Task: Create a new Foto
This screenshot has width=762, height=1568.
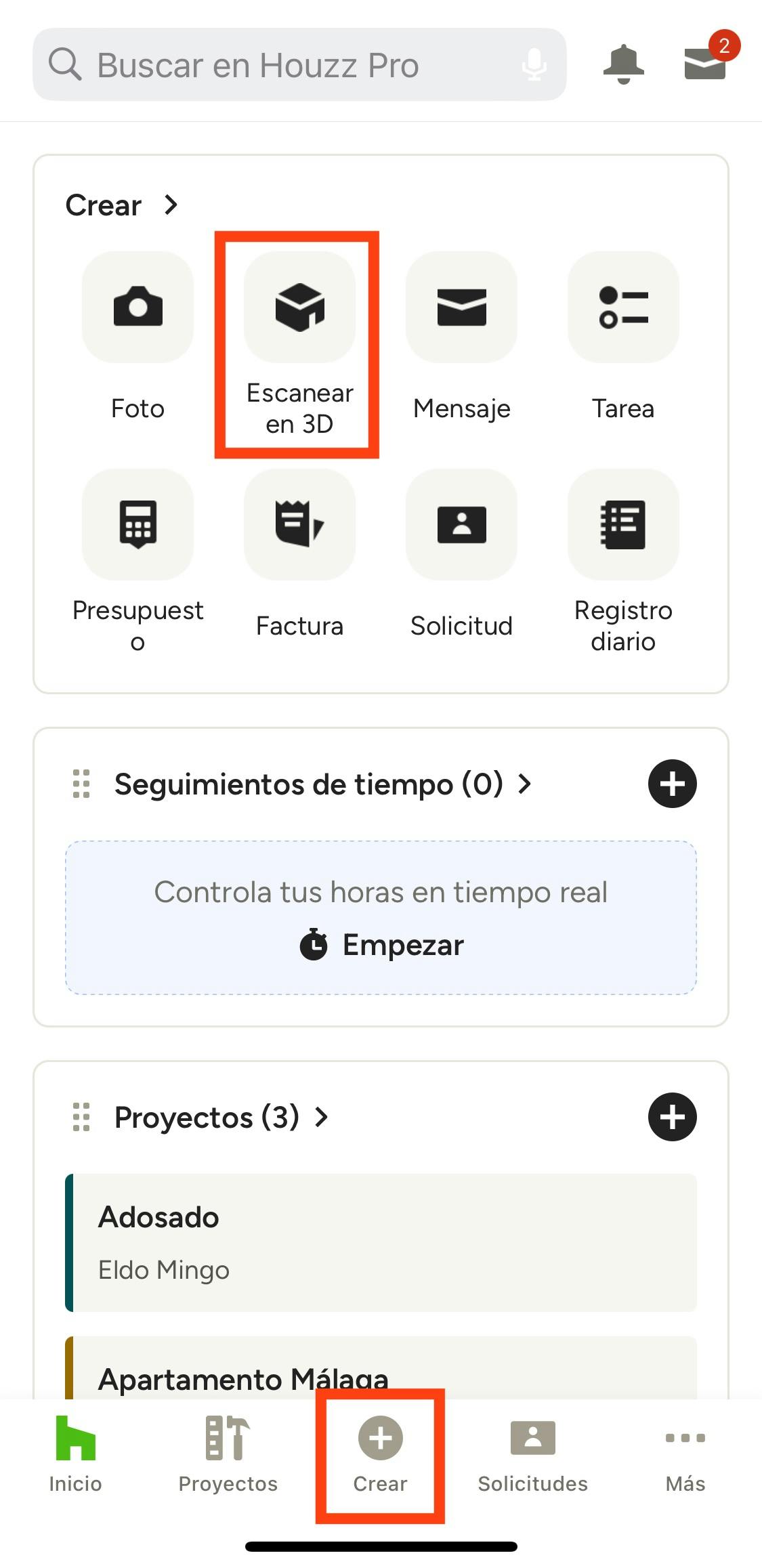Action: (137, 308)
